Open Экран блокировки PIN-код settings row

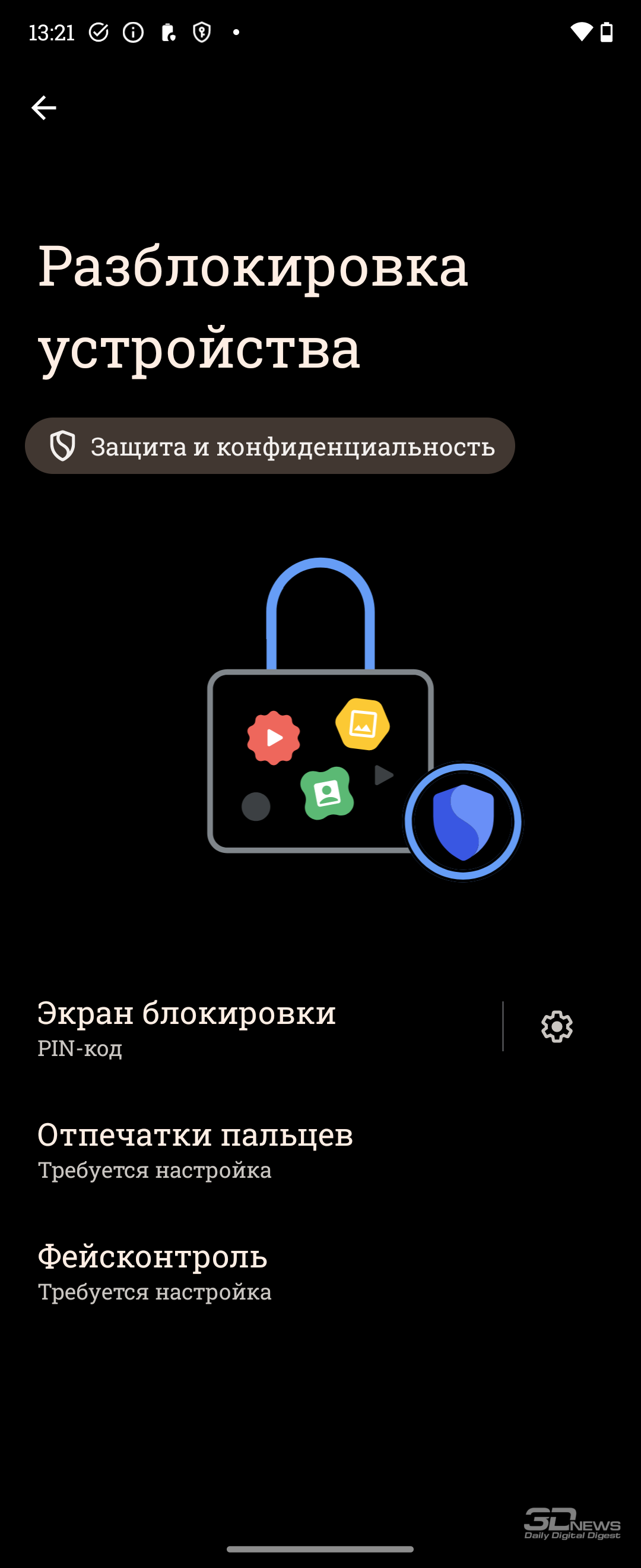[x=251, y=1027]
